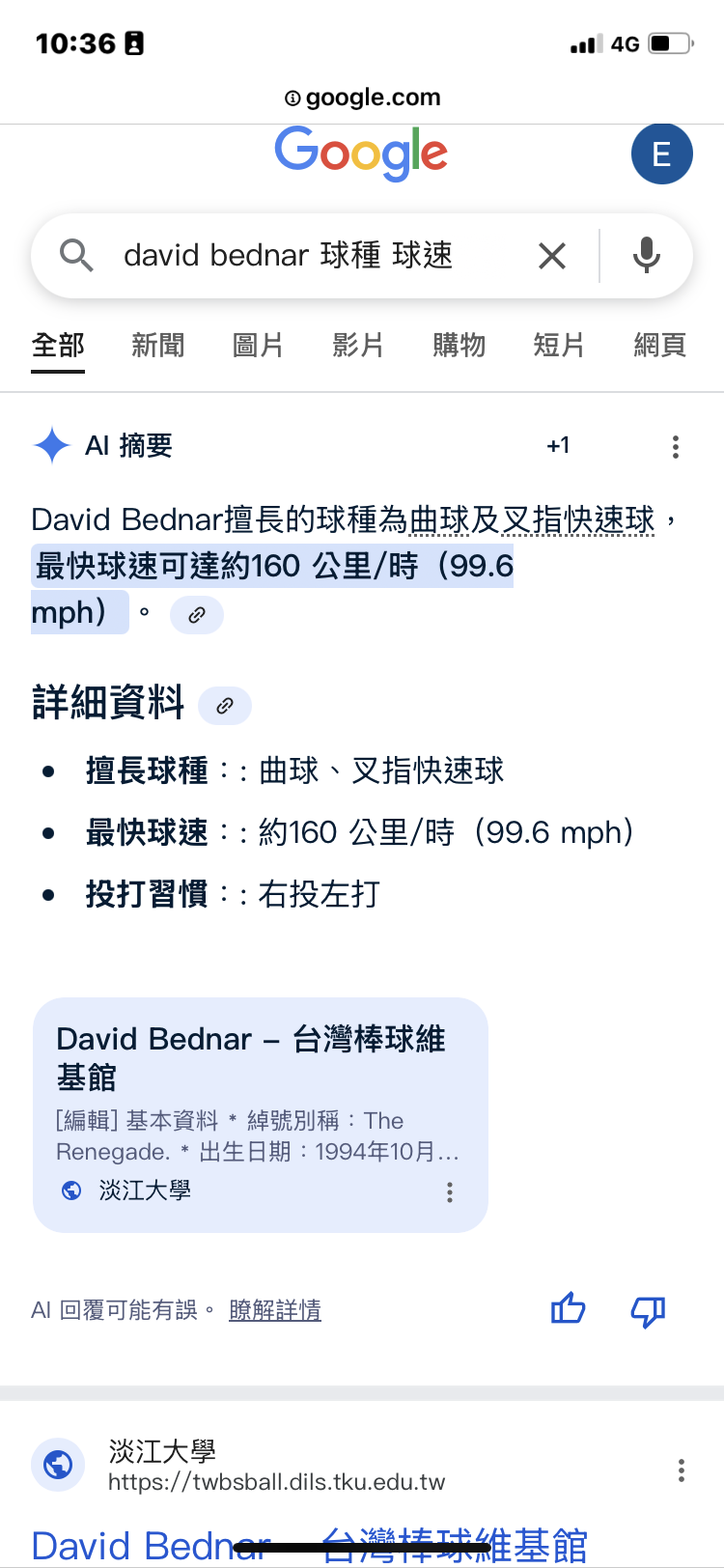Switch to the 購物 tab
The width and height of the screenshot is (724, 1568).
pos(459,345)
